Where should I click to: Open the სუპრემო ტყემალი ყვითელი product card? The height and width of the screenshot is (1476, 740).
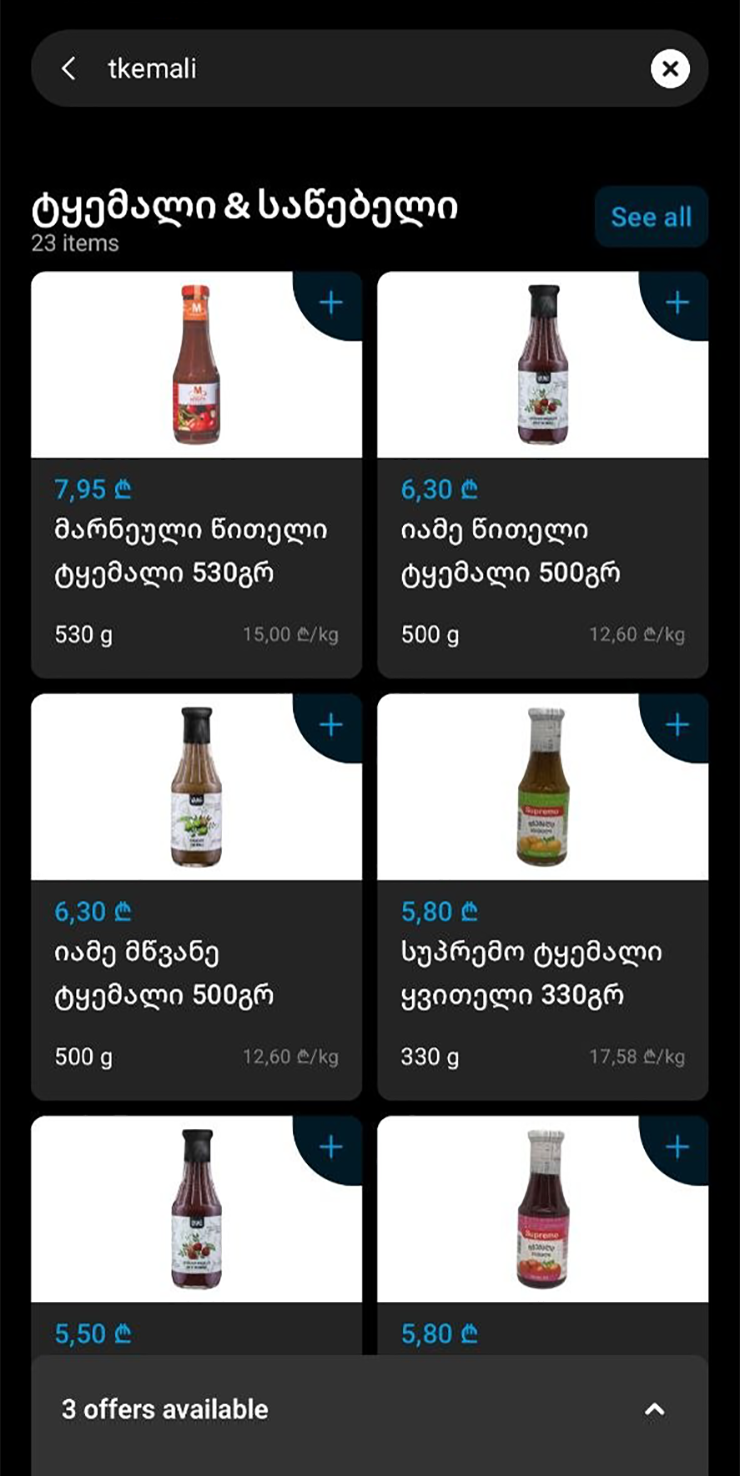tap(543, 897)
